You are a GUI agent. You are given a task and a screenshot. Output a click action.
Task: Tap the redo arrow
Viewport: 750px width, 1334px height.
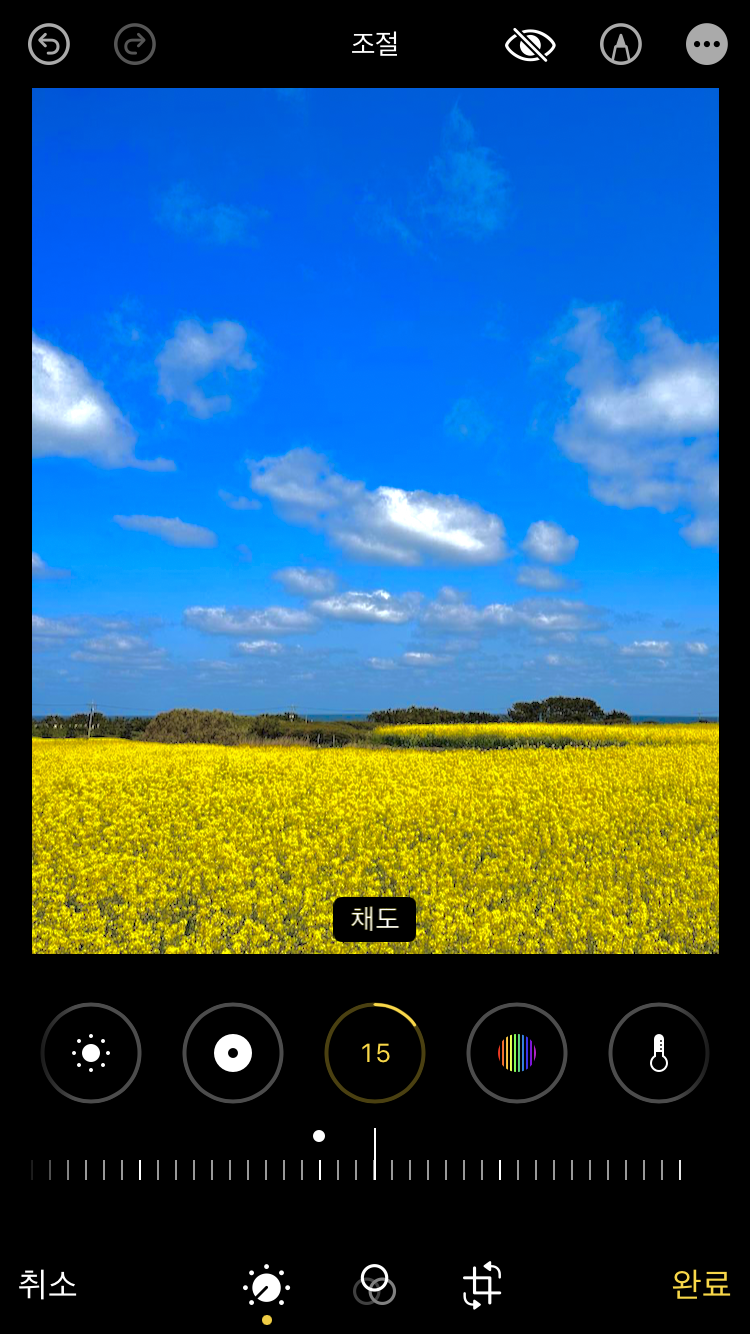click(135, 45)
